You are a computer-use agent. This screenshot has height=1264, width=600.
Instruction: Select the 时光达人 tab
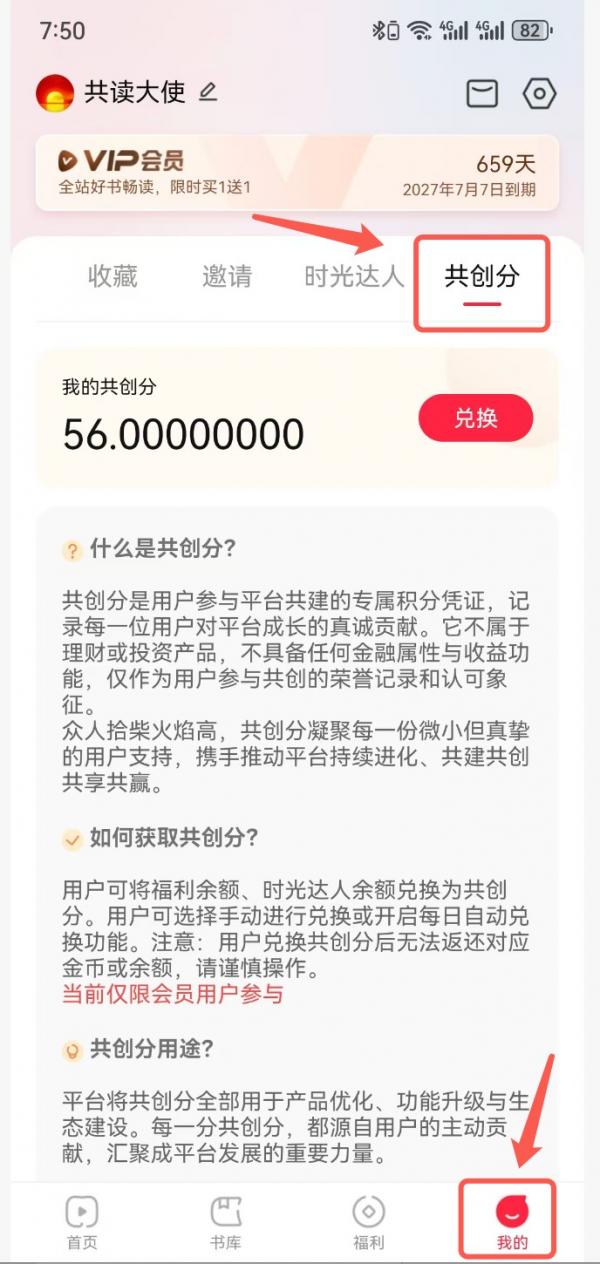354,276
